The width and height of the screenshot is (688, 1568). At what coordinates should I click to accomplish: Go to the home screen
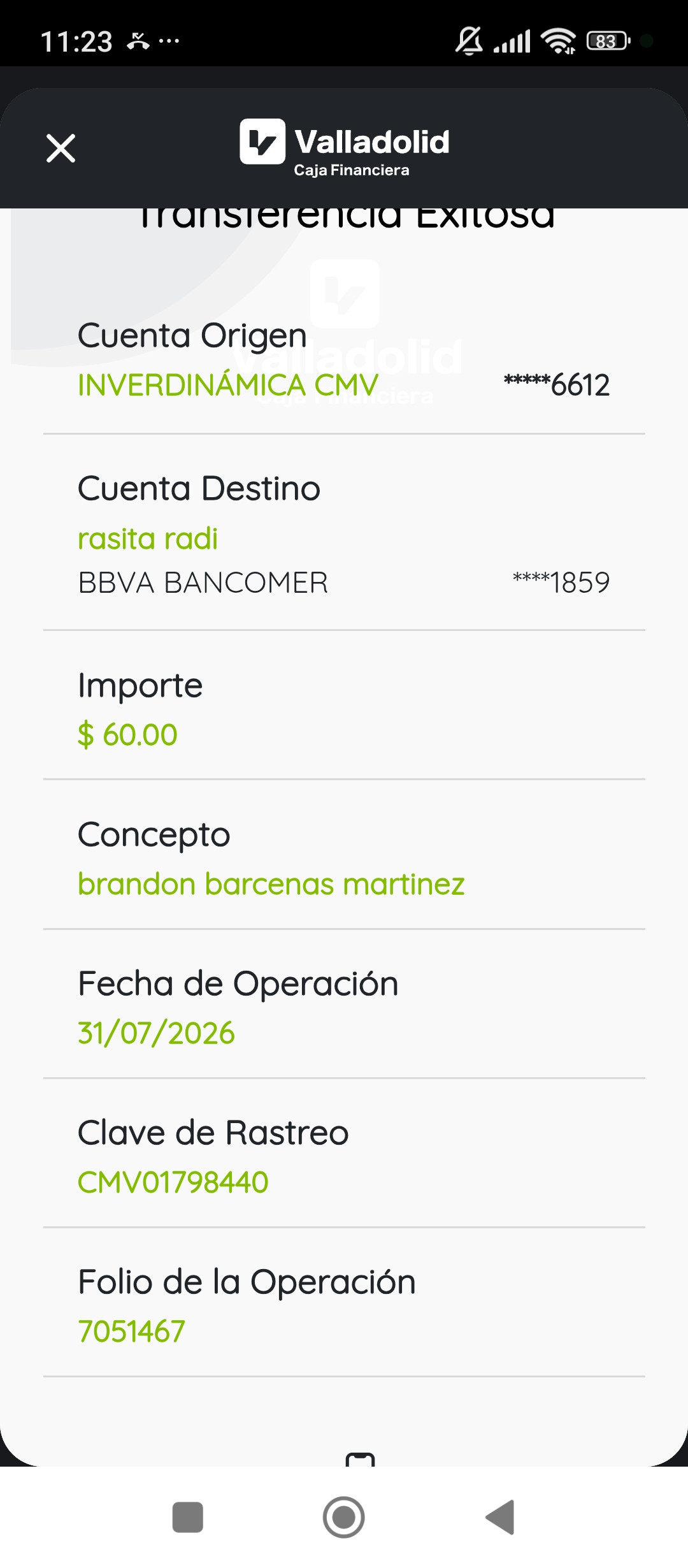pos(344,1517)
